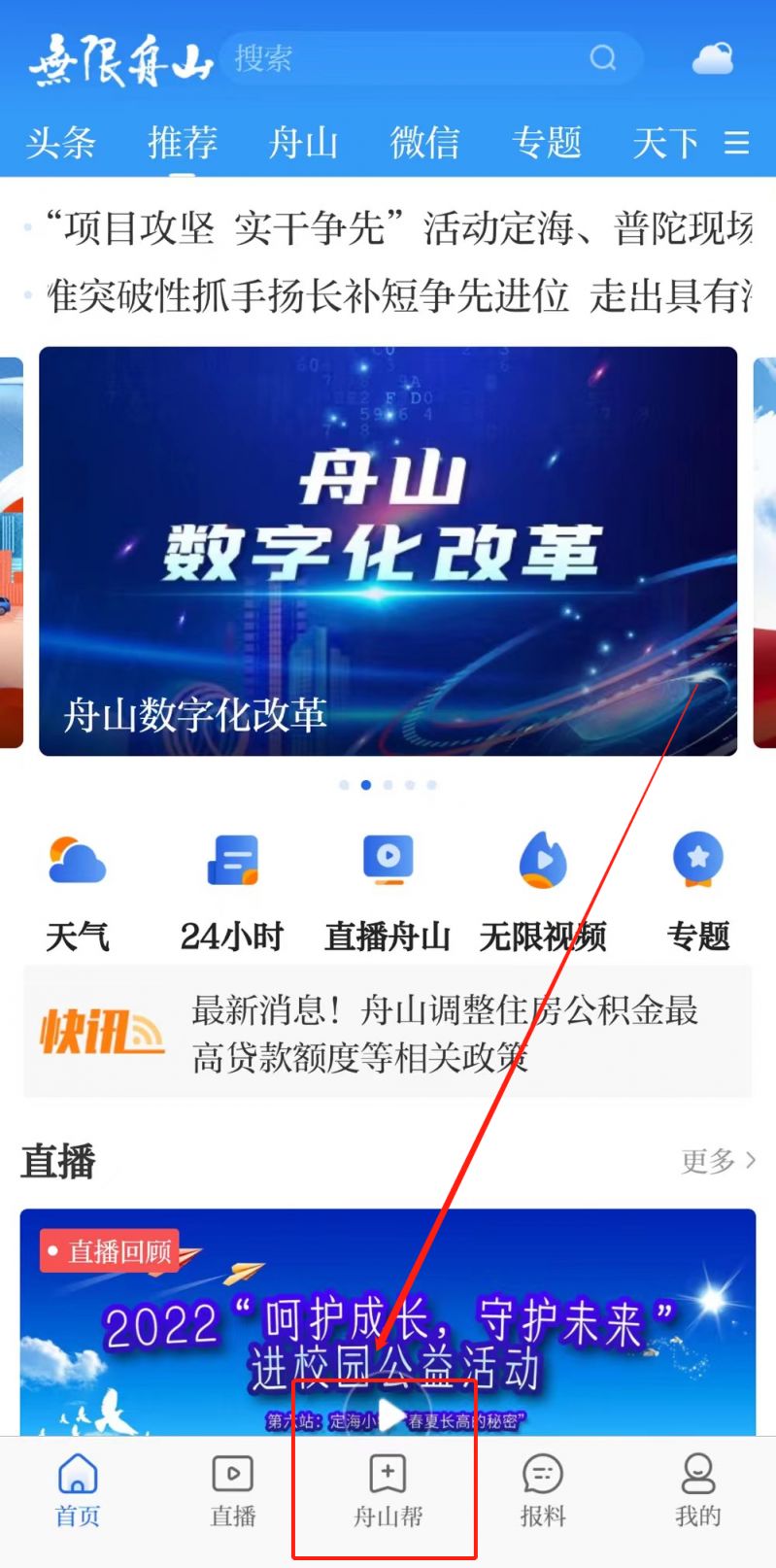
Task: Switch to the 舟山 top tab
Action: 303,144
